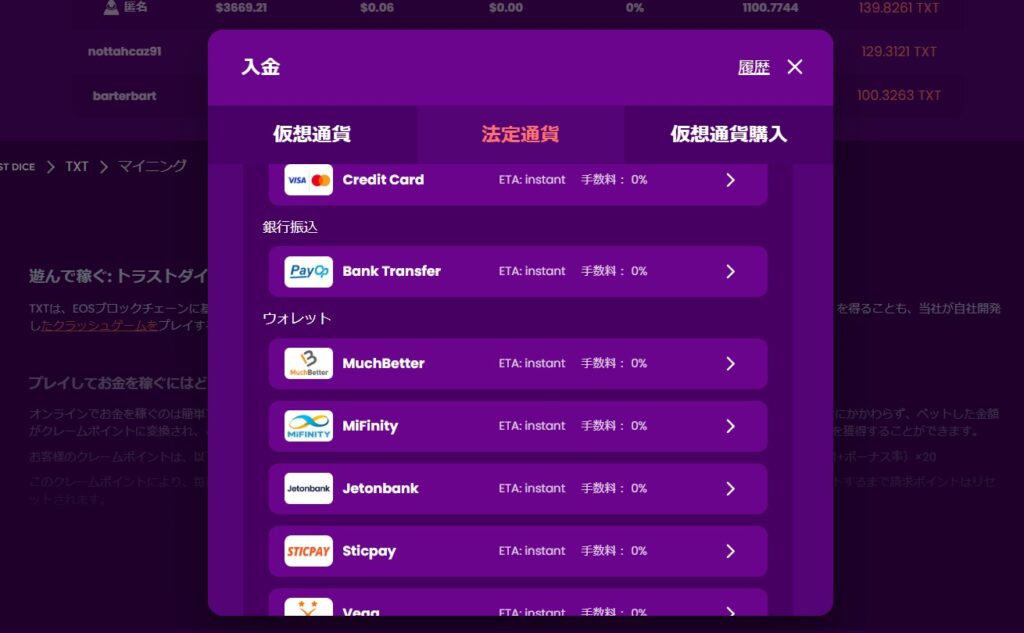This screenshot has height=633, width=1024.
Task: Choose Jetonbank for deposit
Action: pos(517,488)
